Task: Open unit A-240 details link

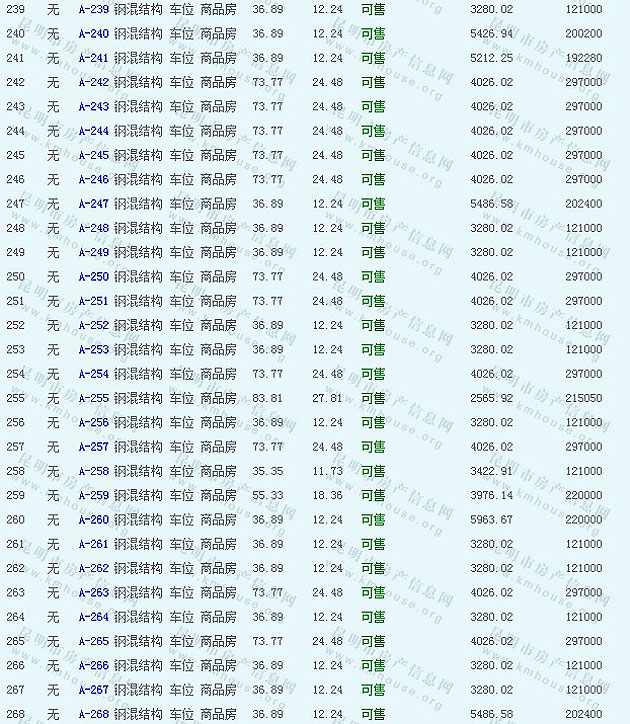Action: pyautogui.click(x=93, y=34)
